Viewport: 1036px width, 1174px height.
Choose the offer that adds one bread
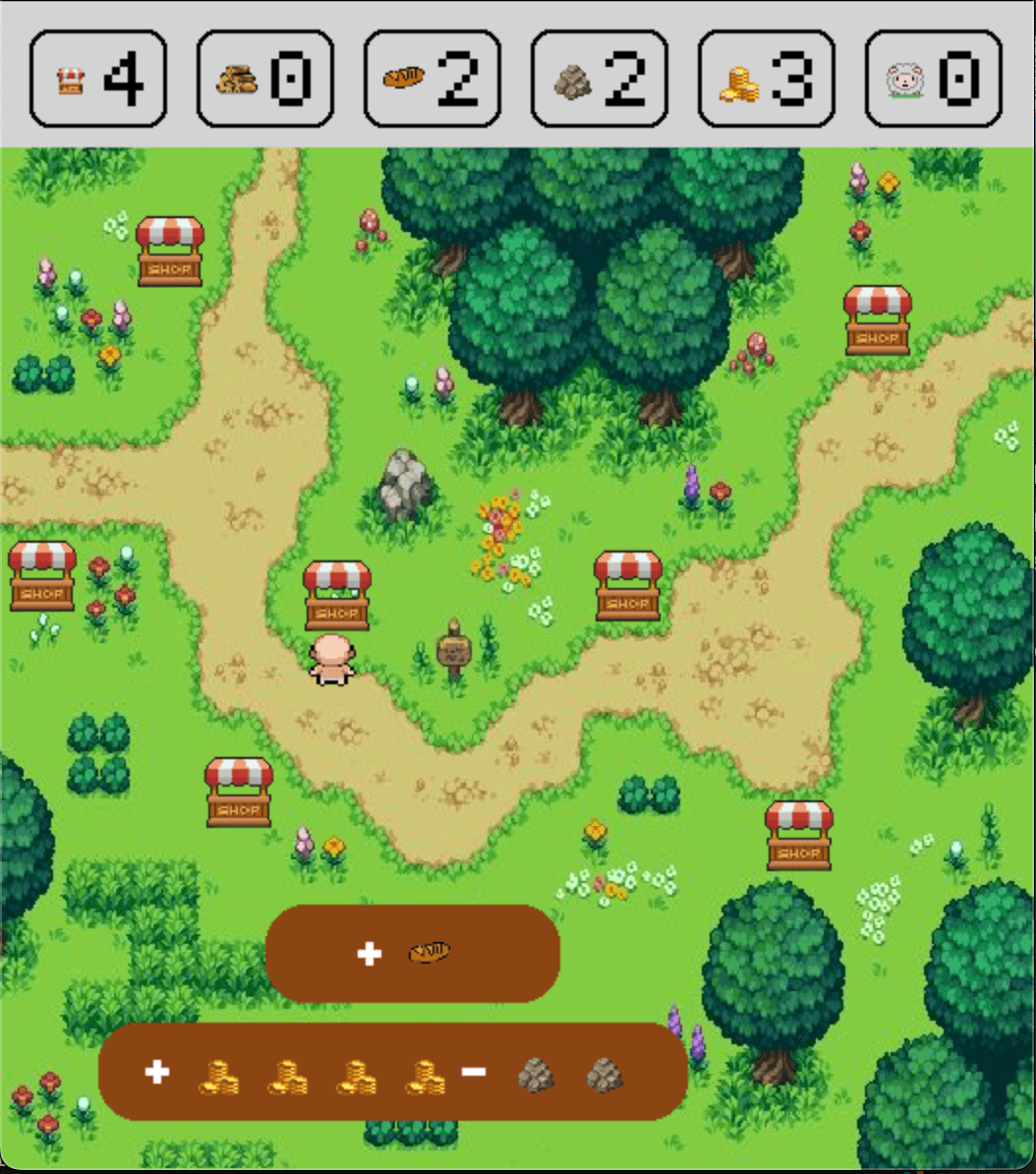point(412,953)
